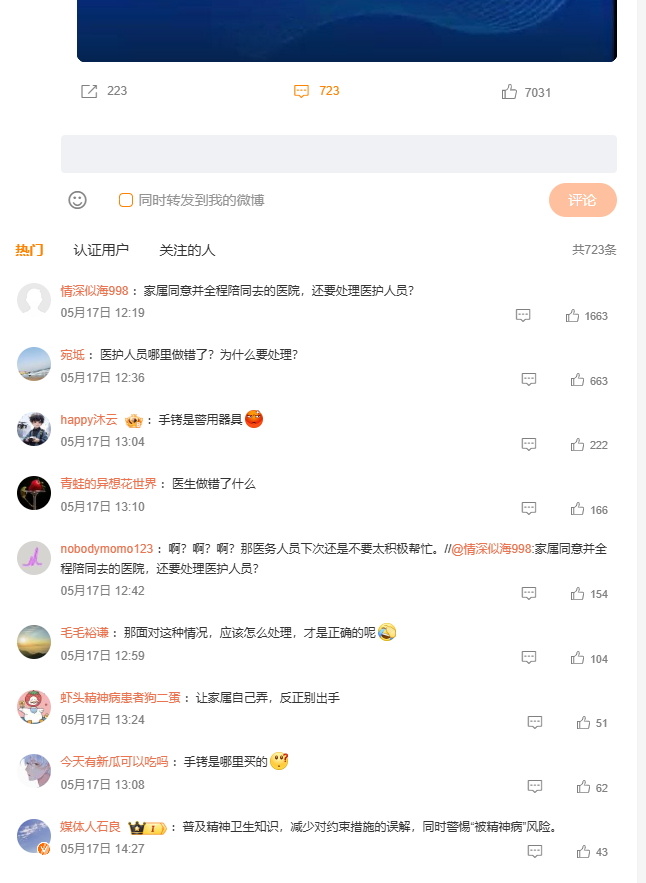Reply to 宛坻's comment
Screen dimensions: 646x883
(x=529, y=380)
